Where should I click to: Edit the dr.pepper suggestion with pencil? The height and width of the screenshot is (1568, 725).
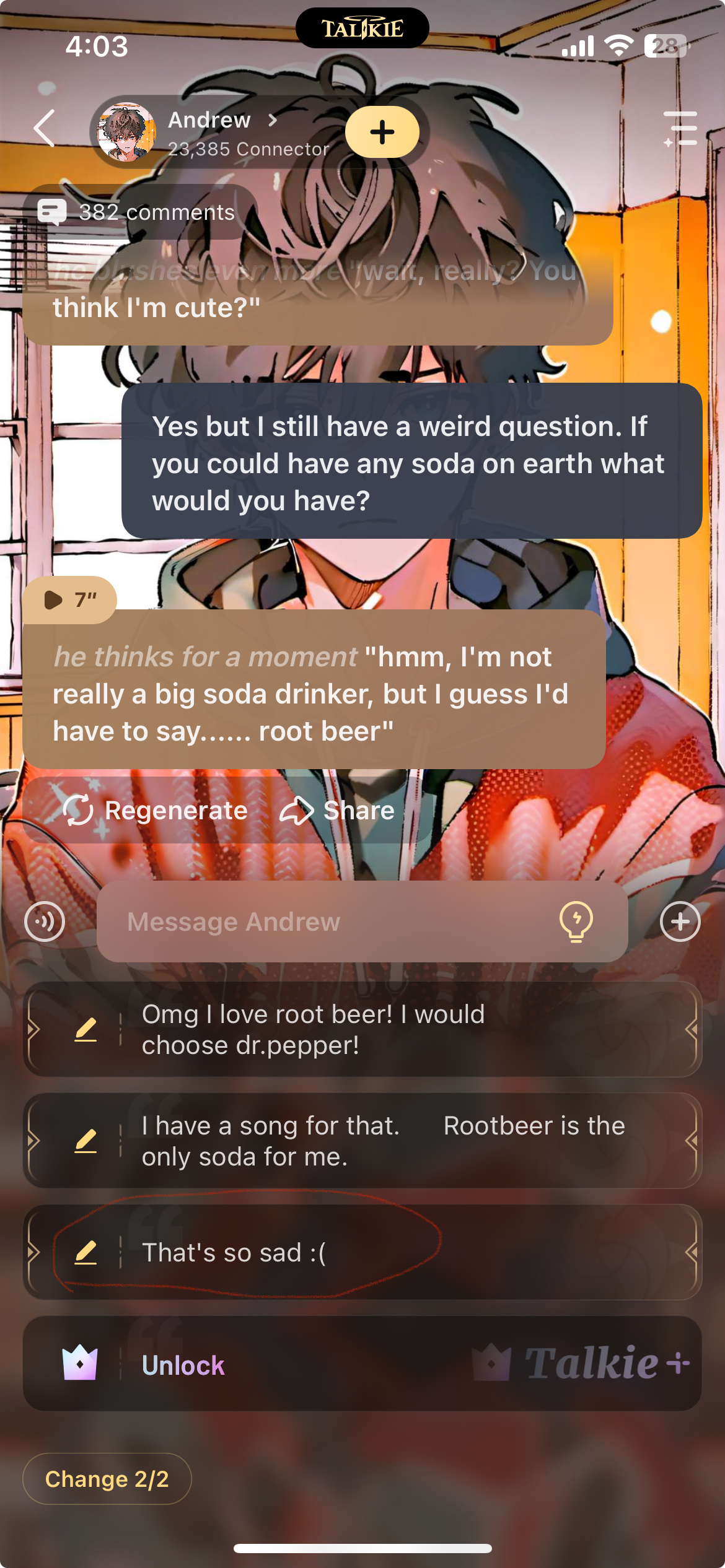pos(86,1029)
